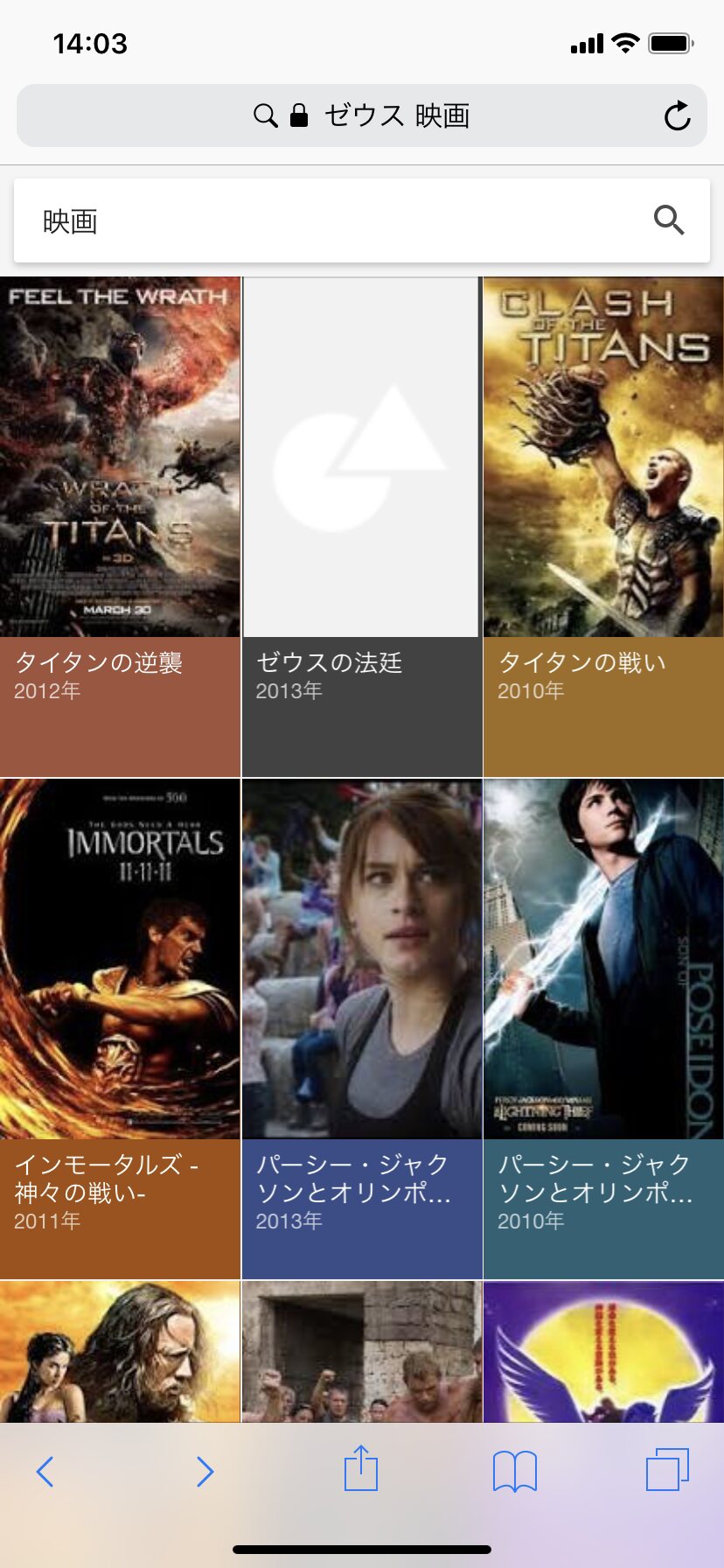Open the インモータルズ -神々の戦い- card
The height and width of the screenshot is (1568, 724).
120,1028
